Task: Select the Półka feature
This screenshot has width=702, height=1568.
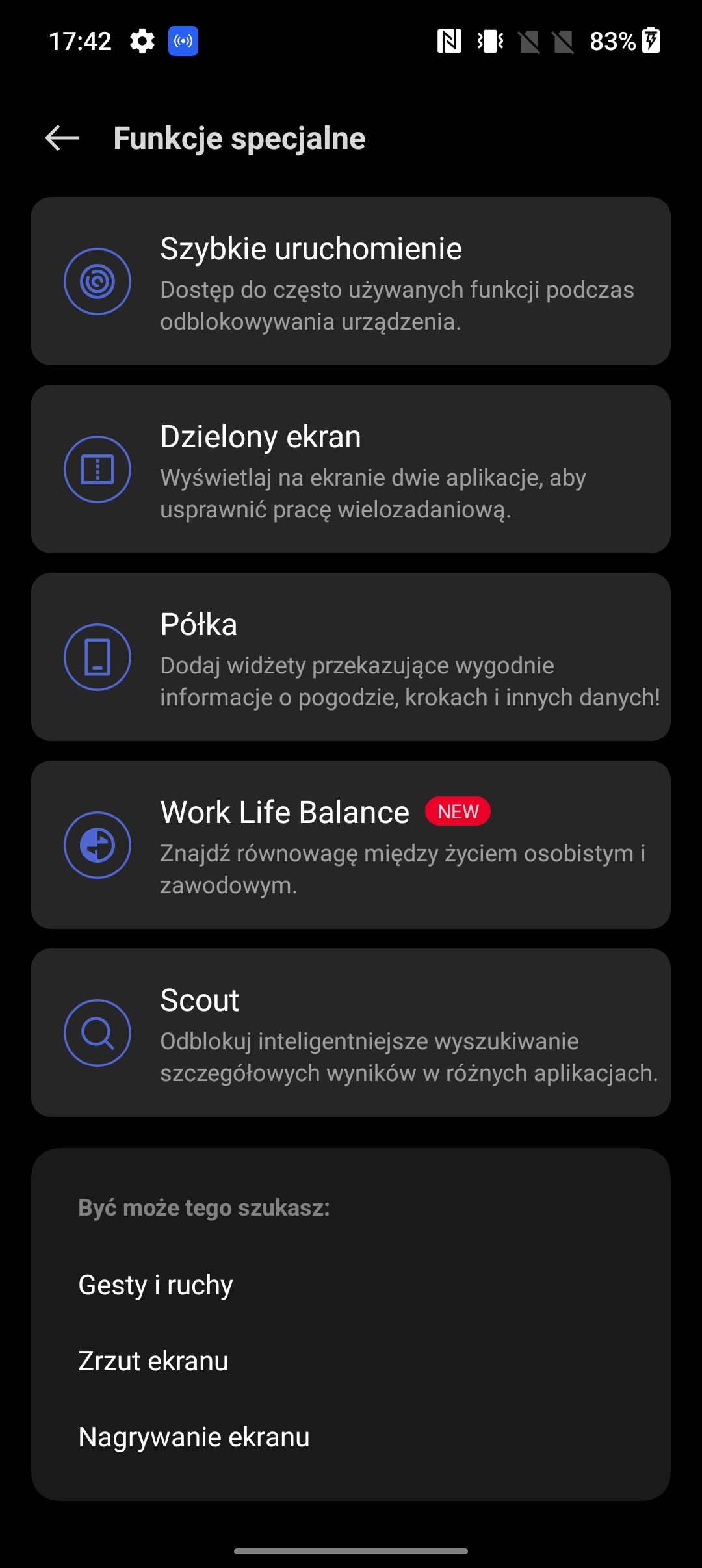Action: click(351, 657)
